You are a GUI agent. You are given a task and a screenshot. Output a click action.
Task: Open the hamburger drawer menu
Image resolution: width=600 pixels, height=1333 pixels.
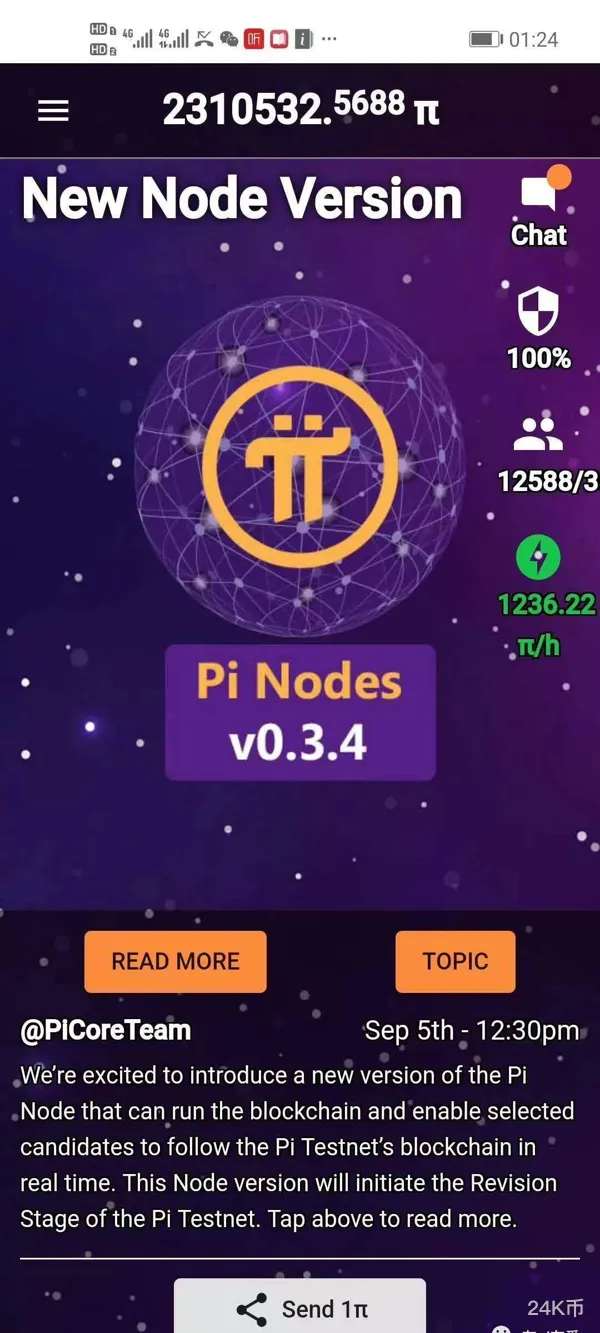[53, 111]
